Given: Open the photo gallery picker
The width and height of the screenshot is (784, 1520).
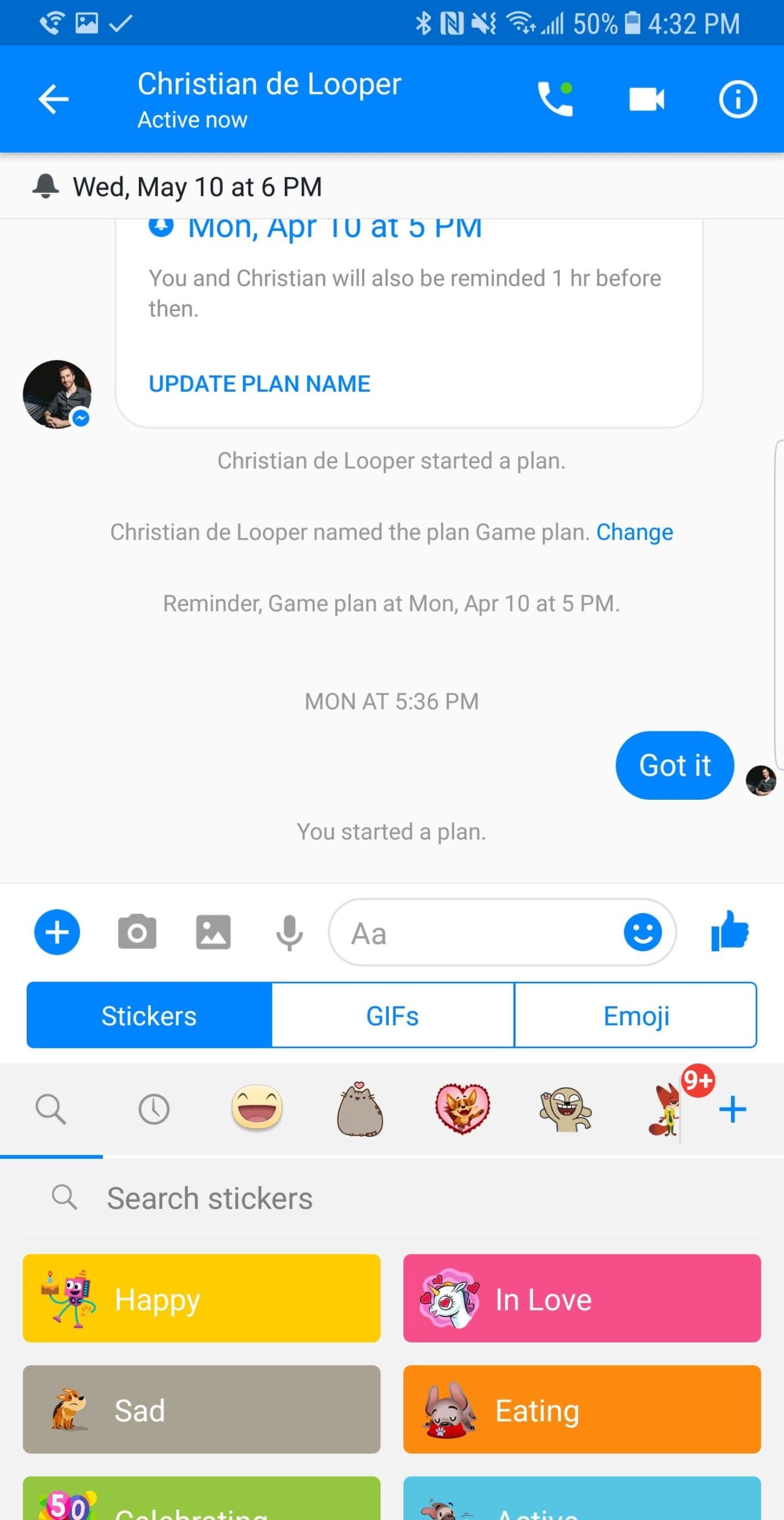Looking at the screenshot, I should tap(213, 932).
